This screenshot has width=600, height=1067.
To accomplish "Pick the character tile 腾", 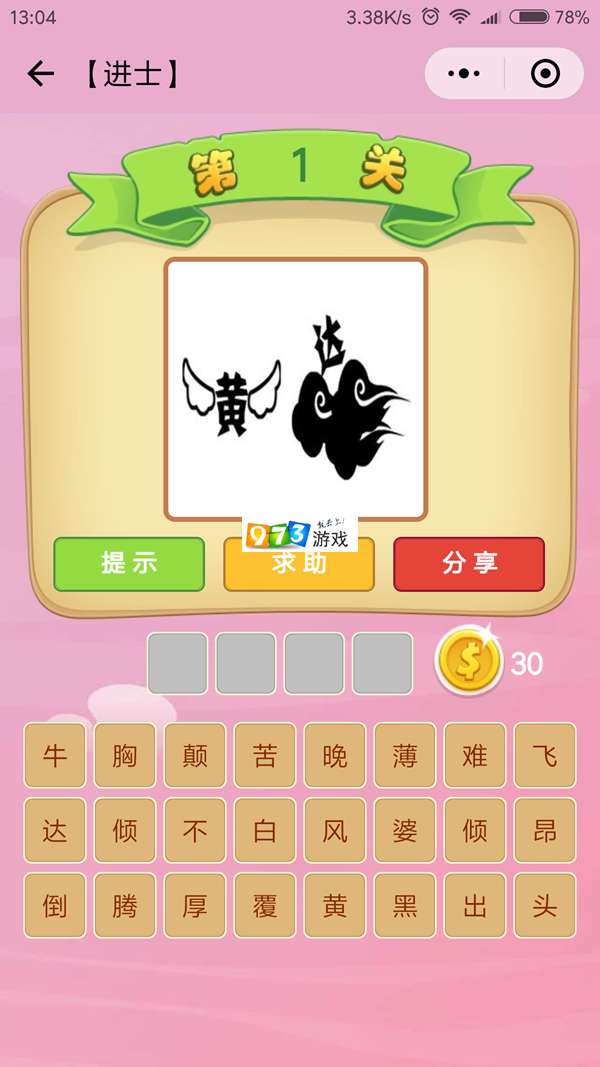I will [x=125, y=906].
